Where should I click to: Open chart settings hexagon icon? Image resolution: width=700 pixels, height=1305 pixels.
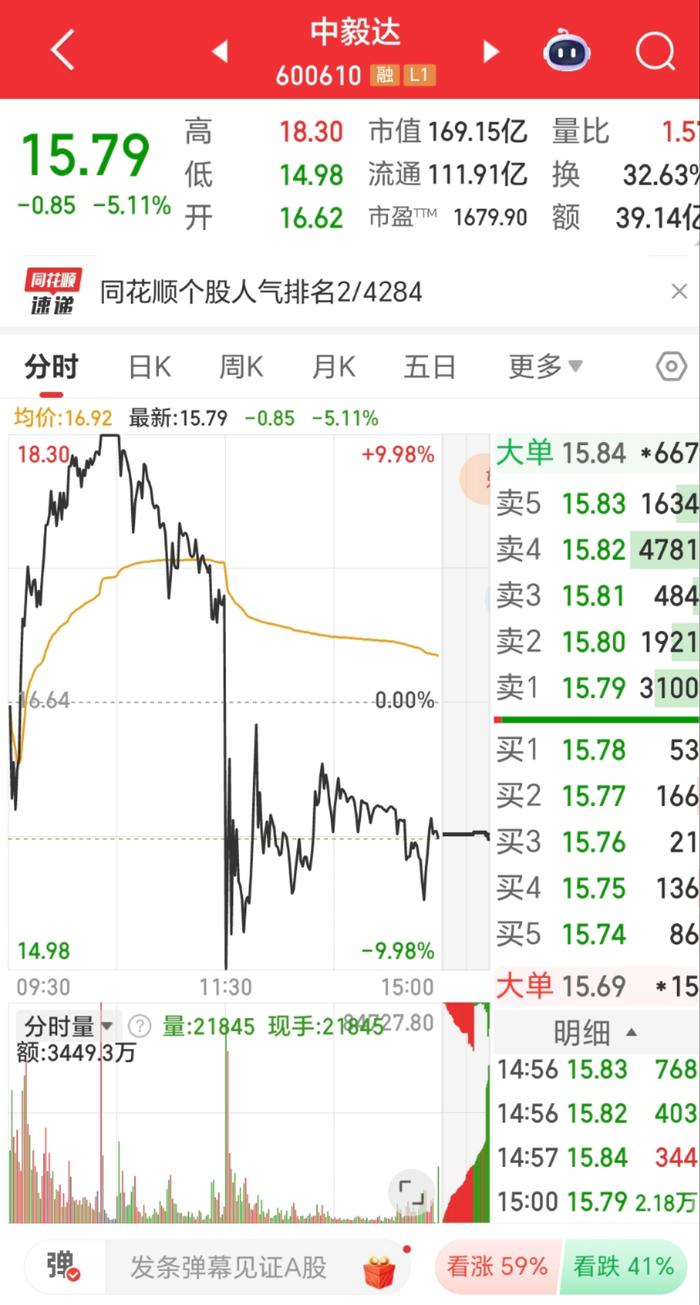coord(671,367)
